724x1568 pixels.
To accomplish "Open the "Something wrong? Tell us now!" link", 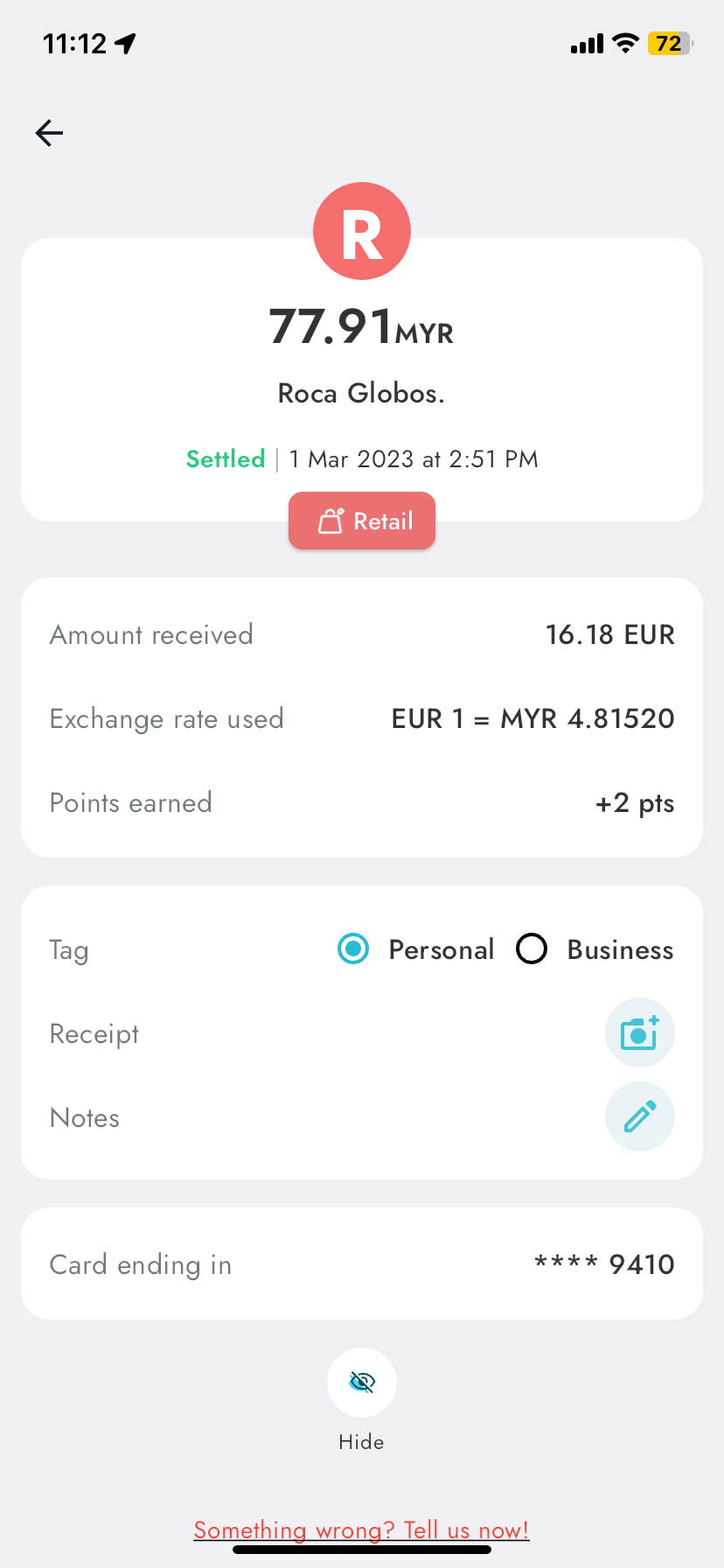I will pyautogui.click(x=362, y=1529).
